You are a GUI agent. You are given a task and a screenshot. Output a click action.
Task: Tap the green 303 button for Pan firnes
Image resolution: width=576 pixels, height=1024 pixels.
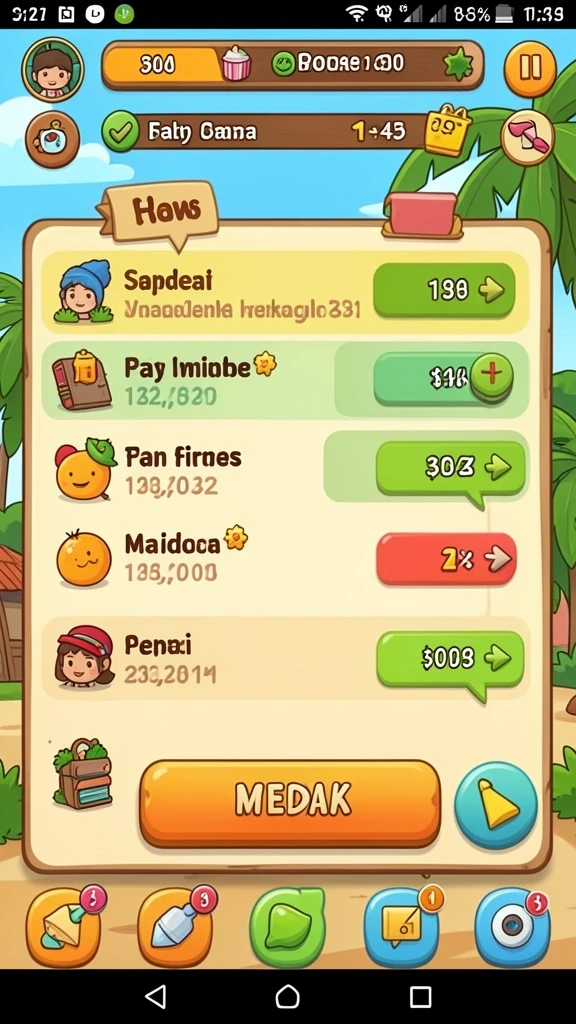pyautogui.click(x=451, y=468)
